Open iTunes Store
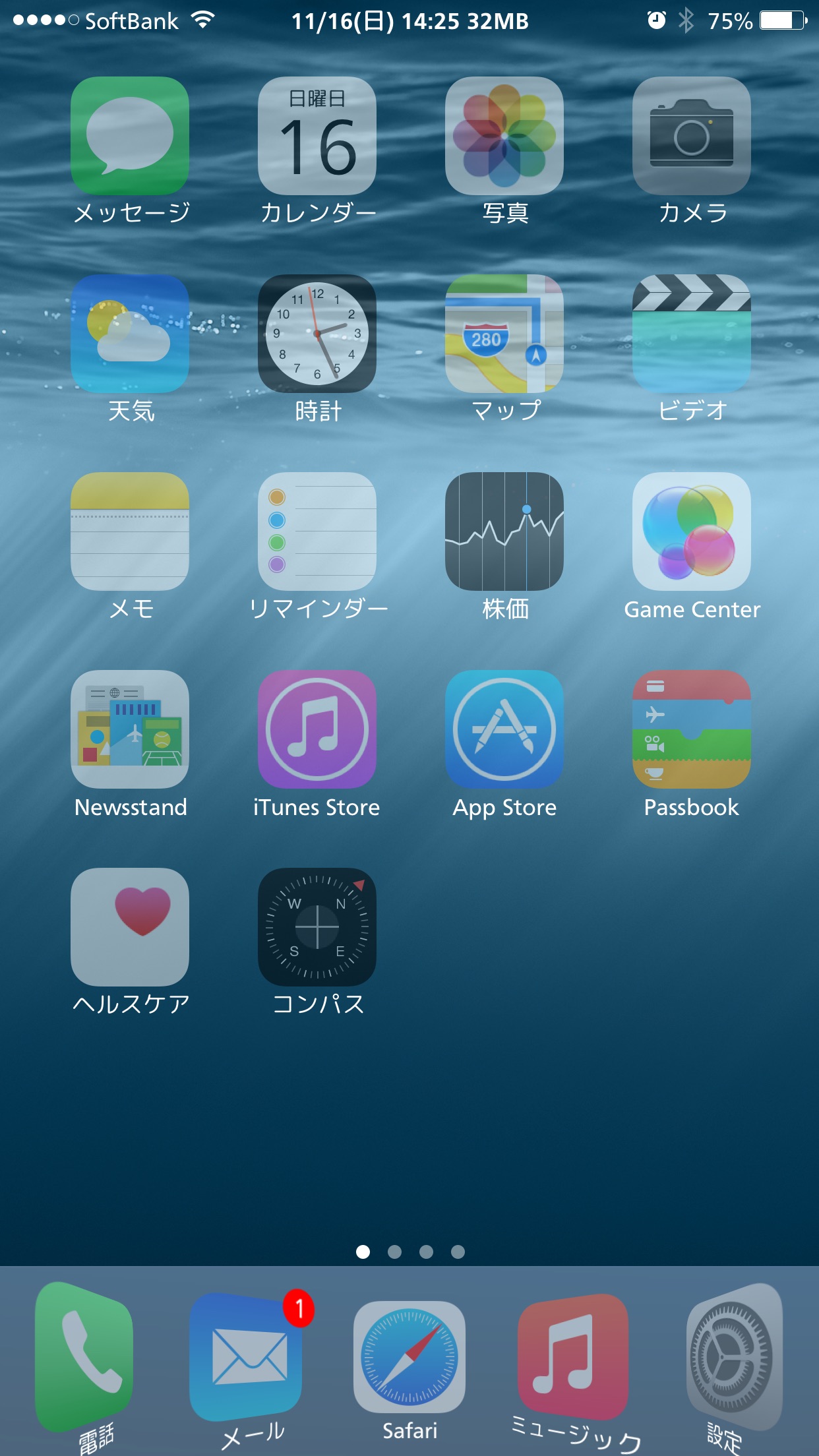 317,729
